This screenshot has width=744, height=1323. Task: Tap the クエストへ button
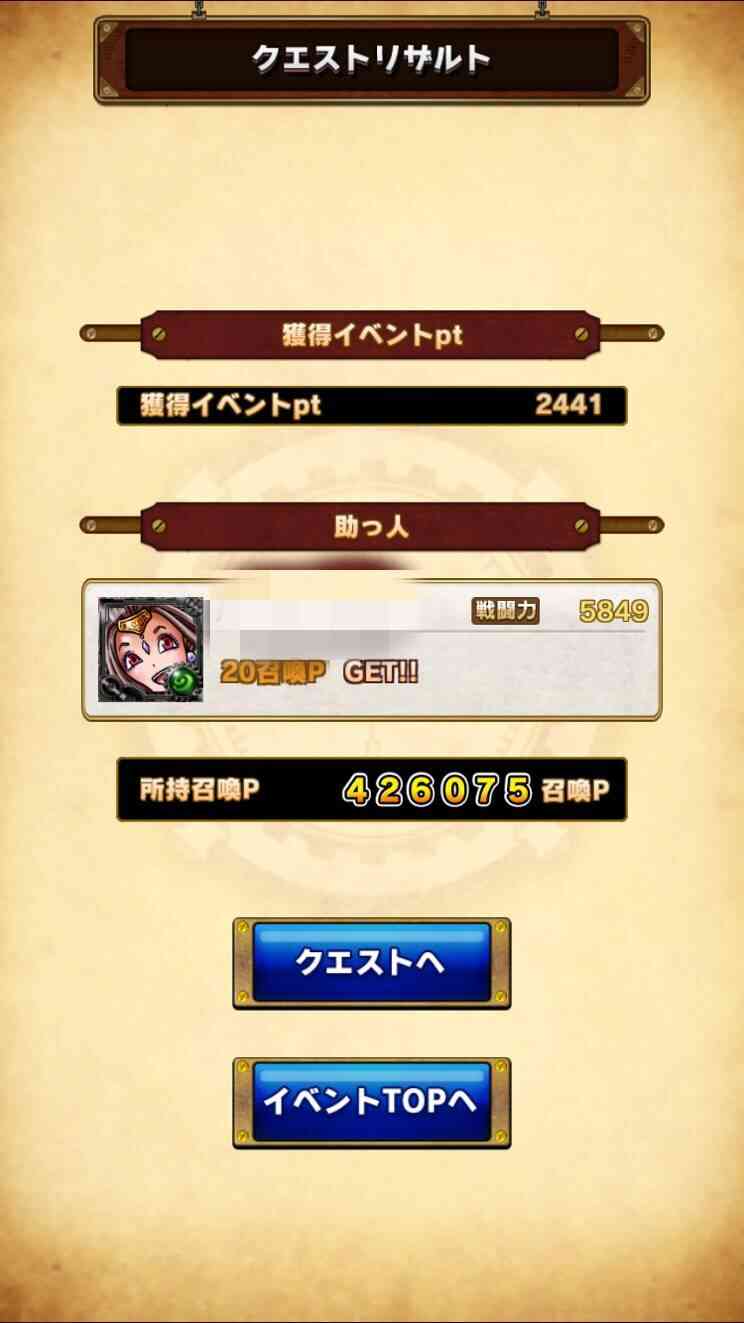372,963
